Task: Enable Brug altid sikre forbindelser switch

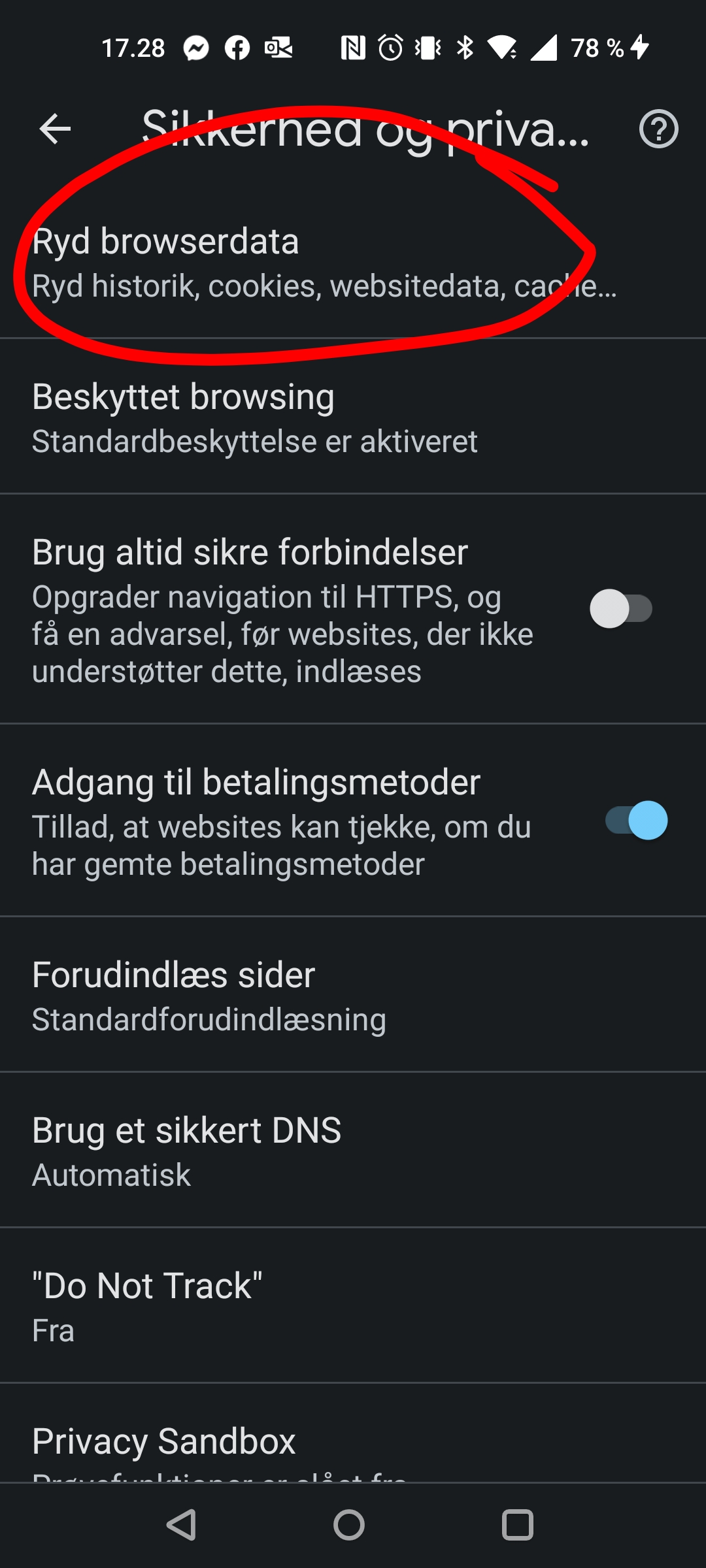Action: point(620,609)
